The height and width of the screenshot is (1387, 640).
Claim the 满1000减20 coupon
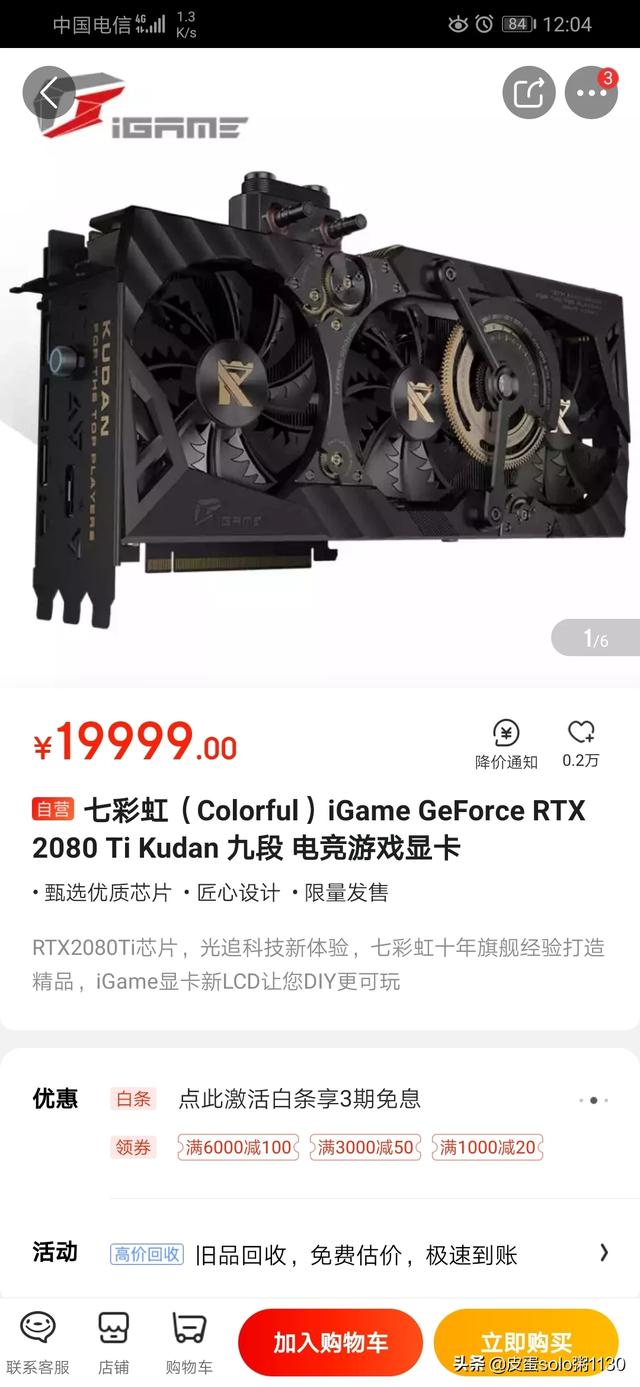(488, 1147)
